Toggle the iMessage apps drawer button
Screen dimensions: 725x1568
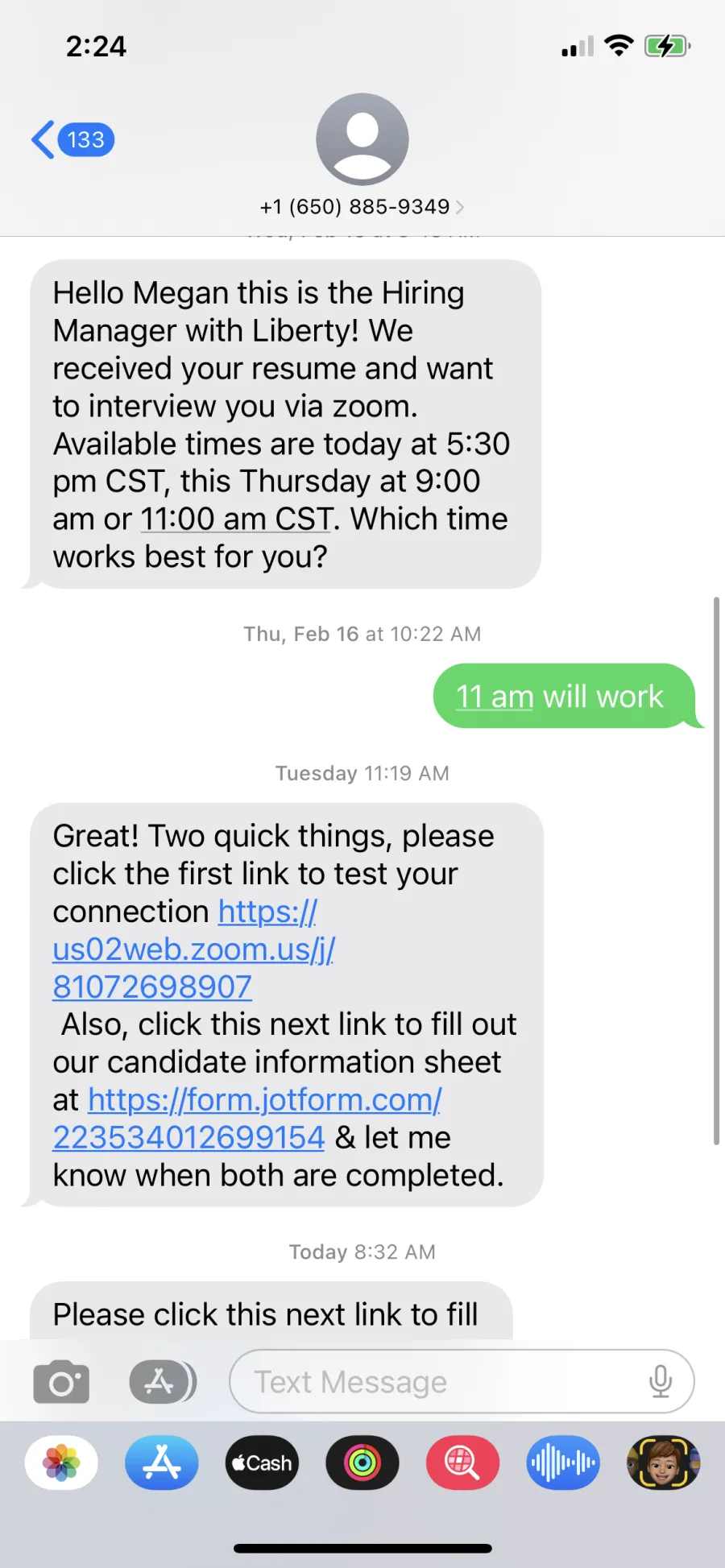[x=162, y=1382]
